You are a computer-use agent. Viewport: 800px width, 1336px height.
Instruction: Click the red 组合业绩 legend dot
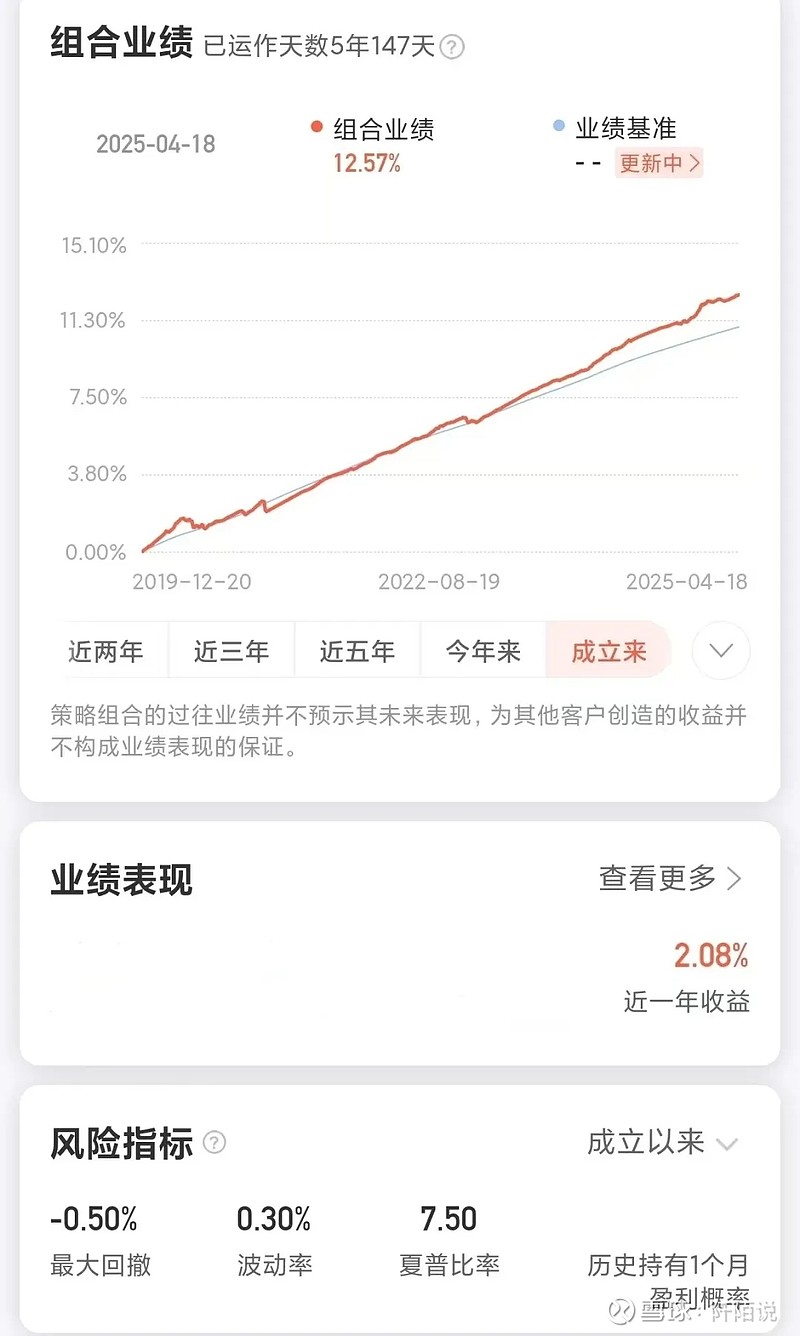point(316,127)
